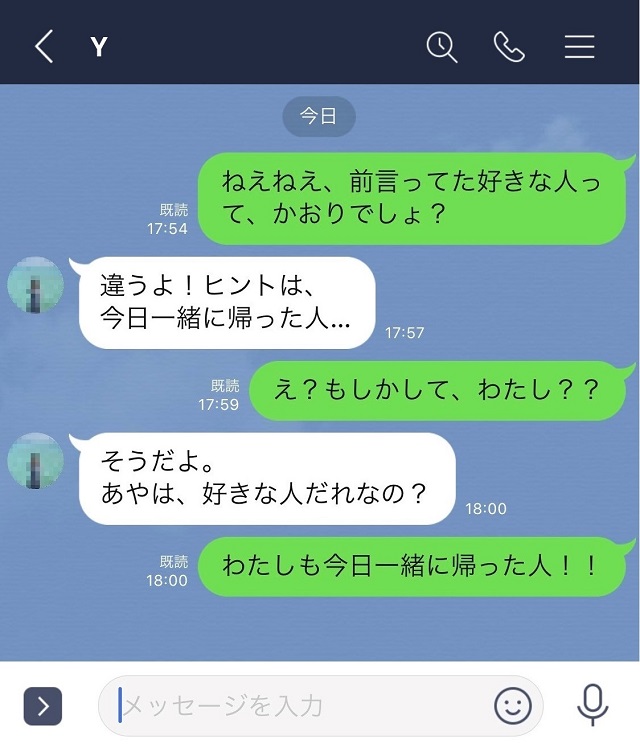Focus the メッセージを入力 text field

pyautogui.click(x=300, y=706)
